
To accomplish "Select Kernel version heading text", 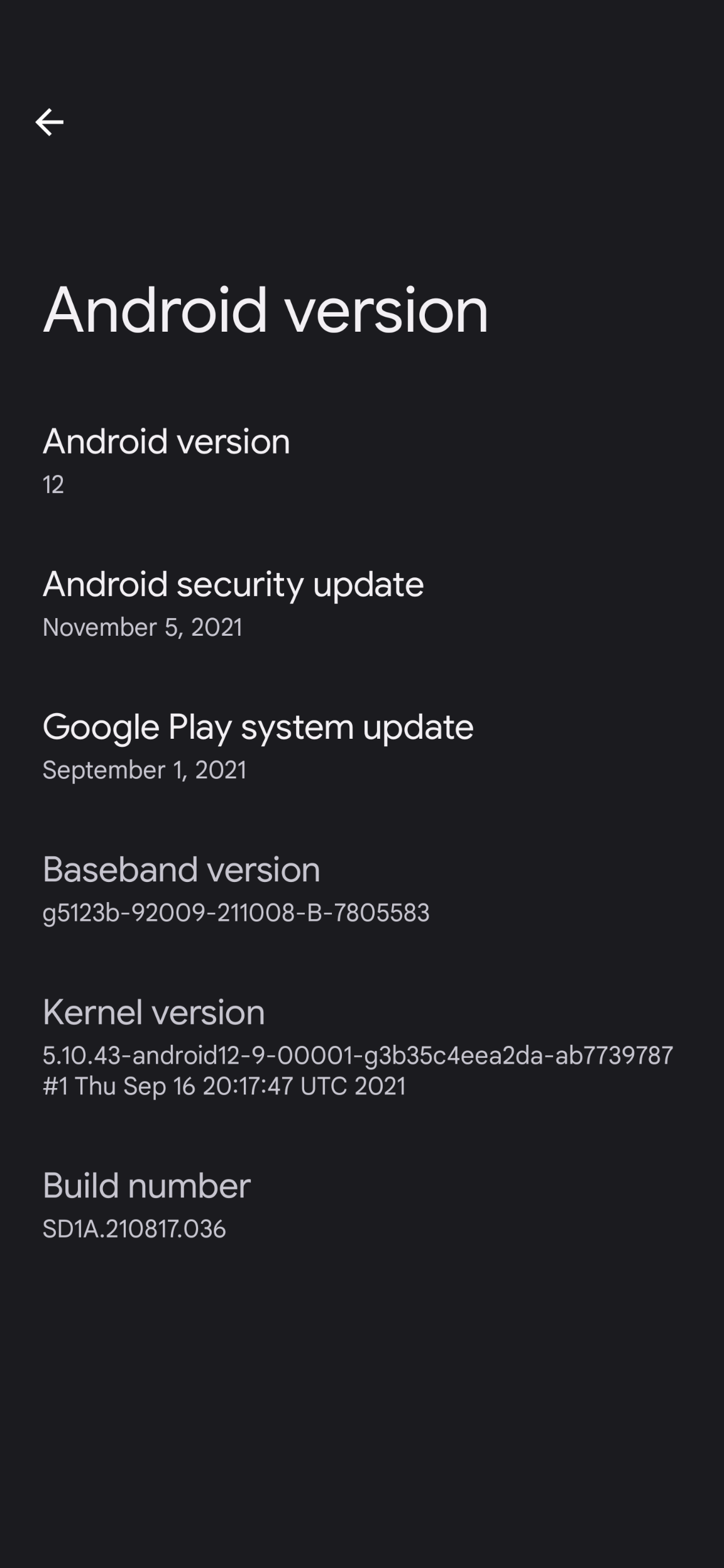I will (154, 1013).
